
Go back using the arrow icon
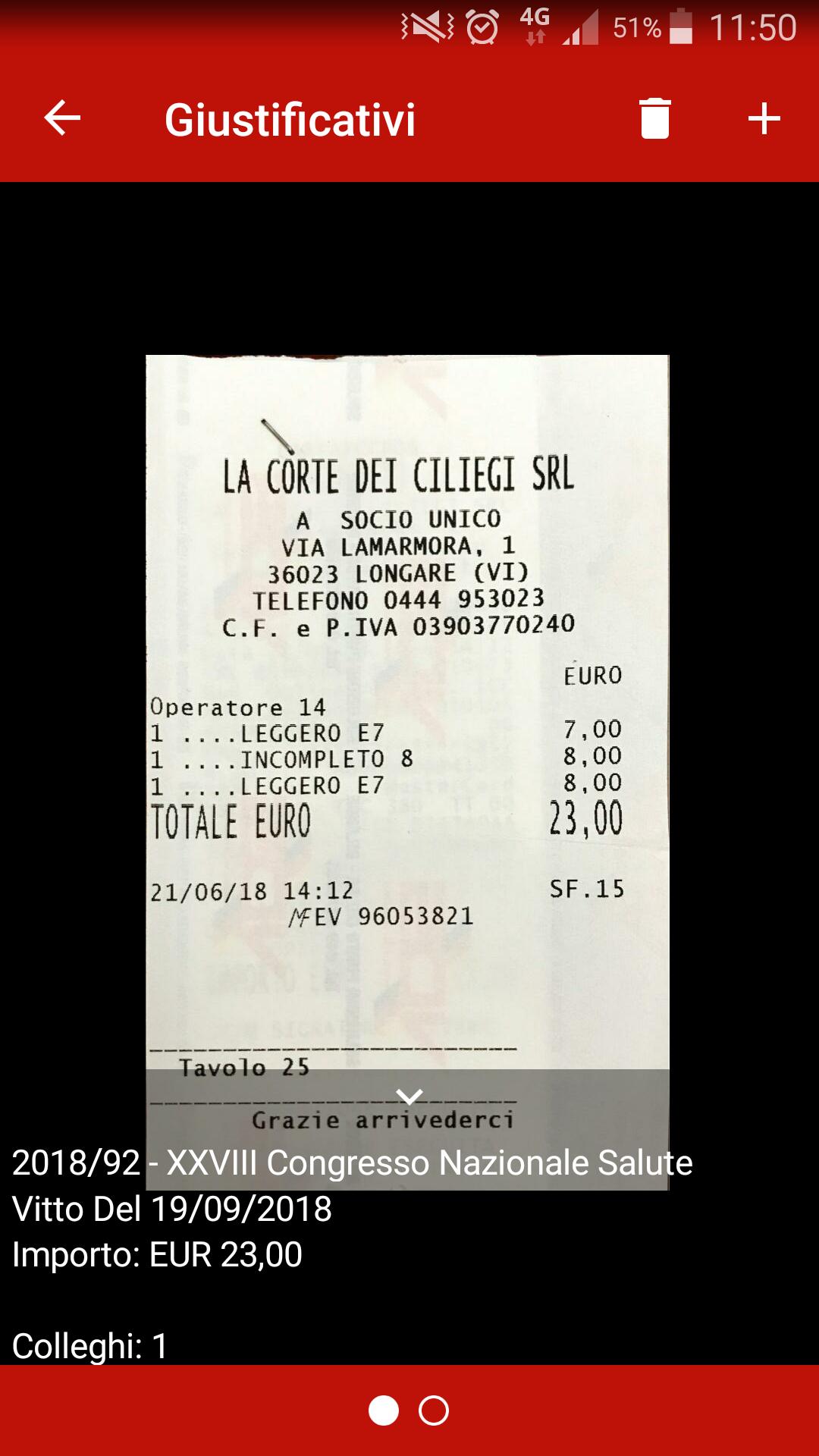pyautogui.click(x=62, y=118)
